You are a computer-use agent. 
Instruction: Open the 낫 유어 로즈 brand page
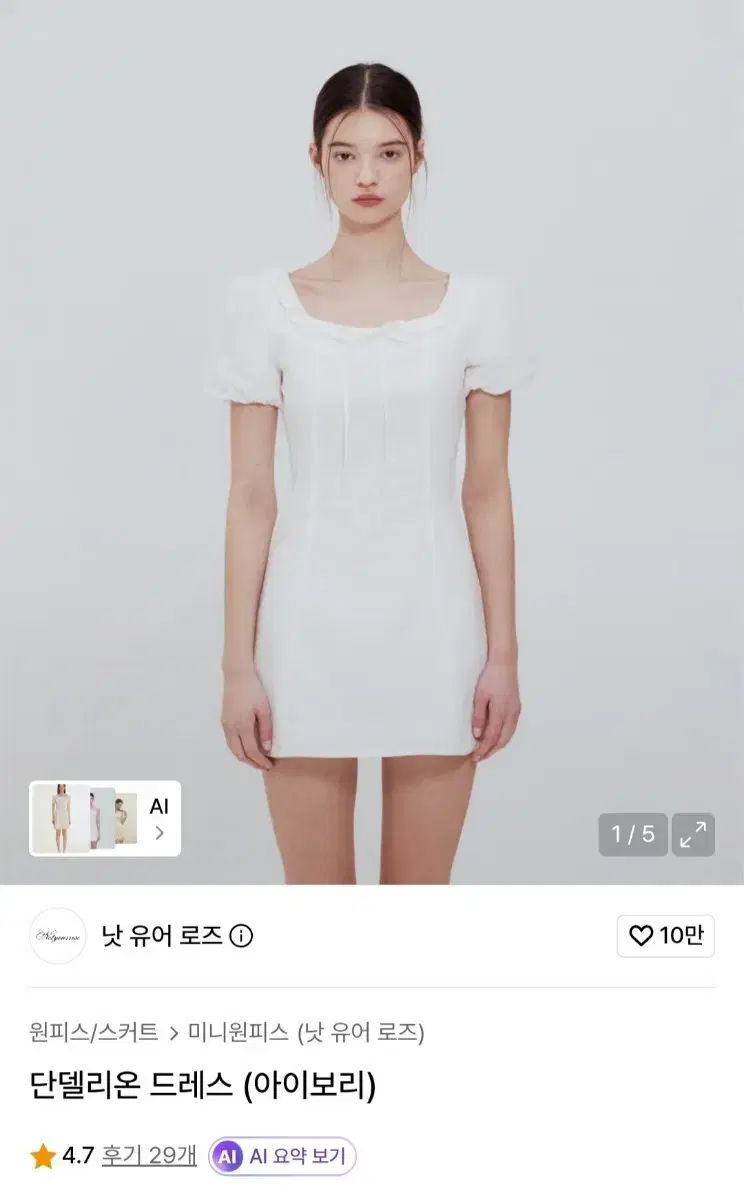pos(163,936)
